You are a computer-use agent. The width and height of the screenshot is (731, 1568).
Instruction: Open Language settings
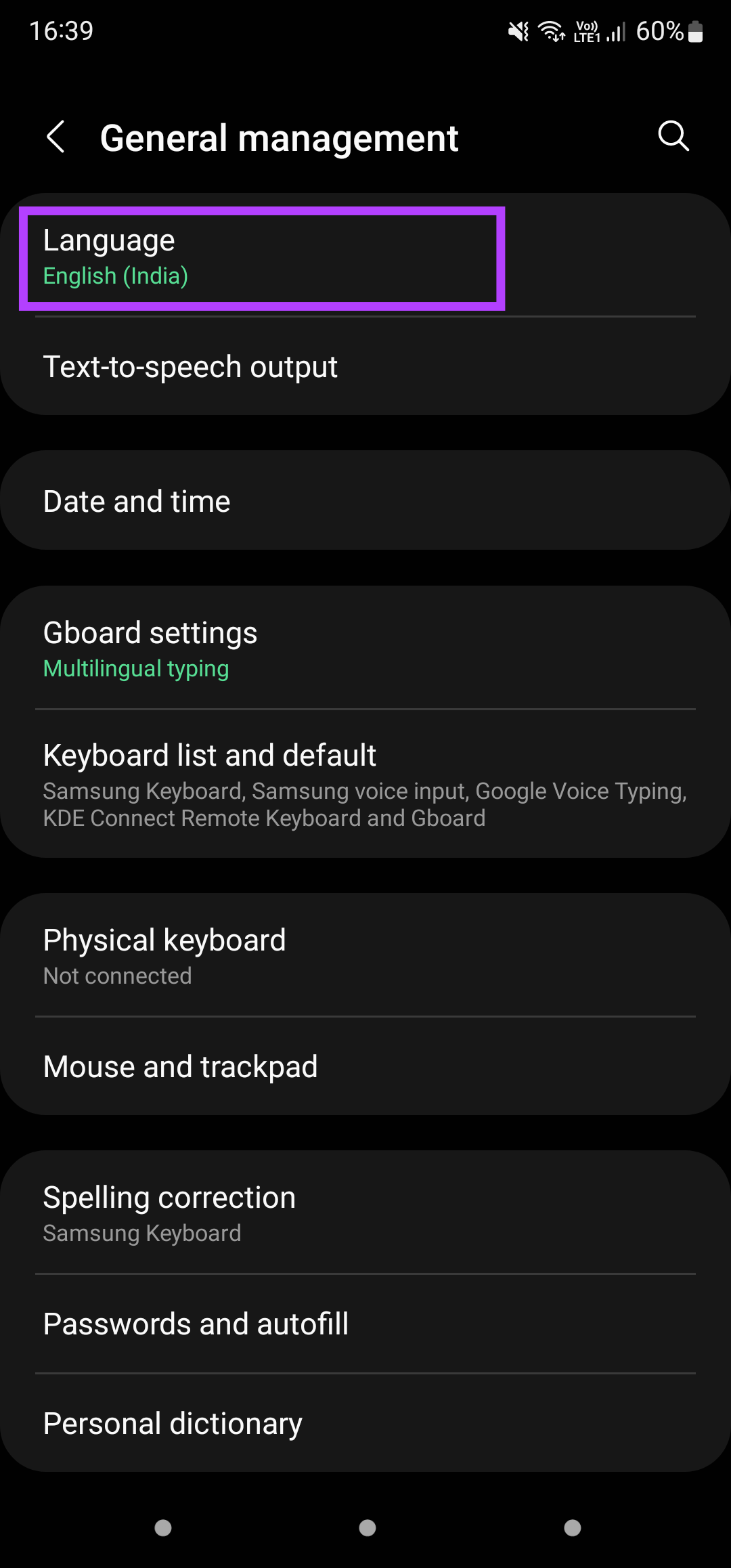(x=365, y=258)
